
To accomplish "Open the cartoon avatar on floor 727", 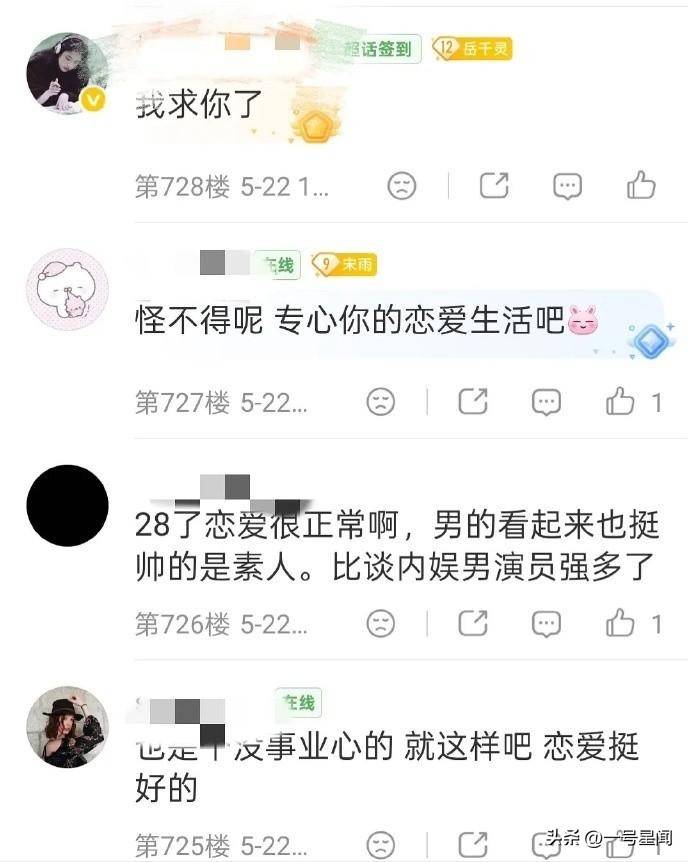I will [67, 289].
